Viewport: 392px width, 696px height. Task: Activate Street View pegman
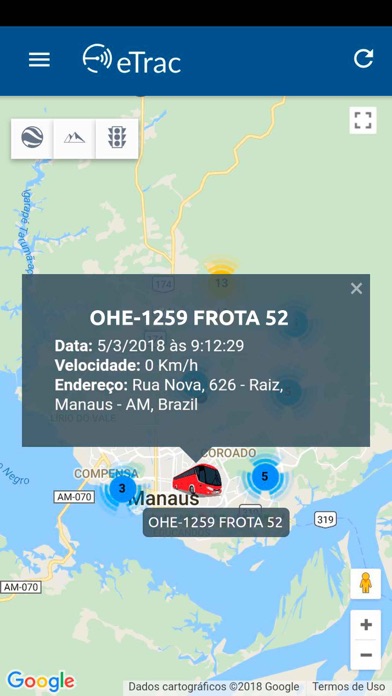click(x=365, y=583)
